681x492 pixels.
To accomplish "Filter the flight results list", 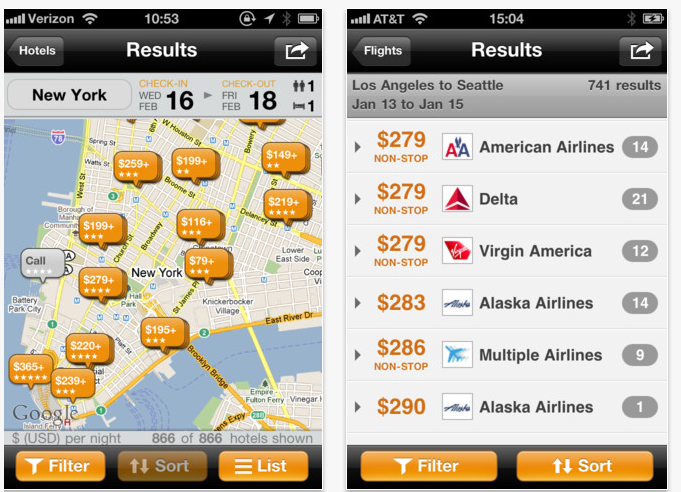I will click(x=428, y=466).
